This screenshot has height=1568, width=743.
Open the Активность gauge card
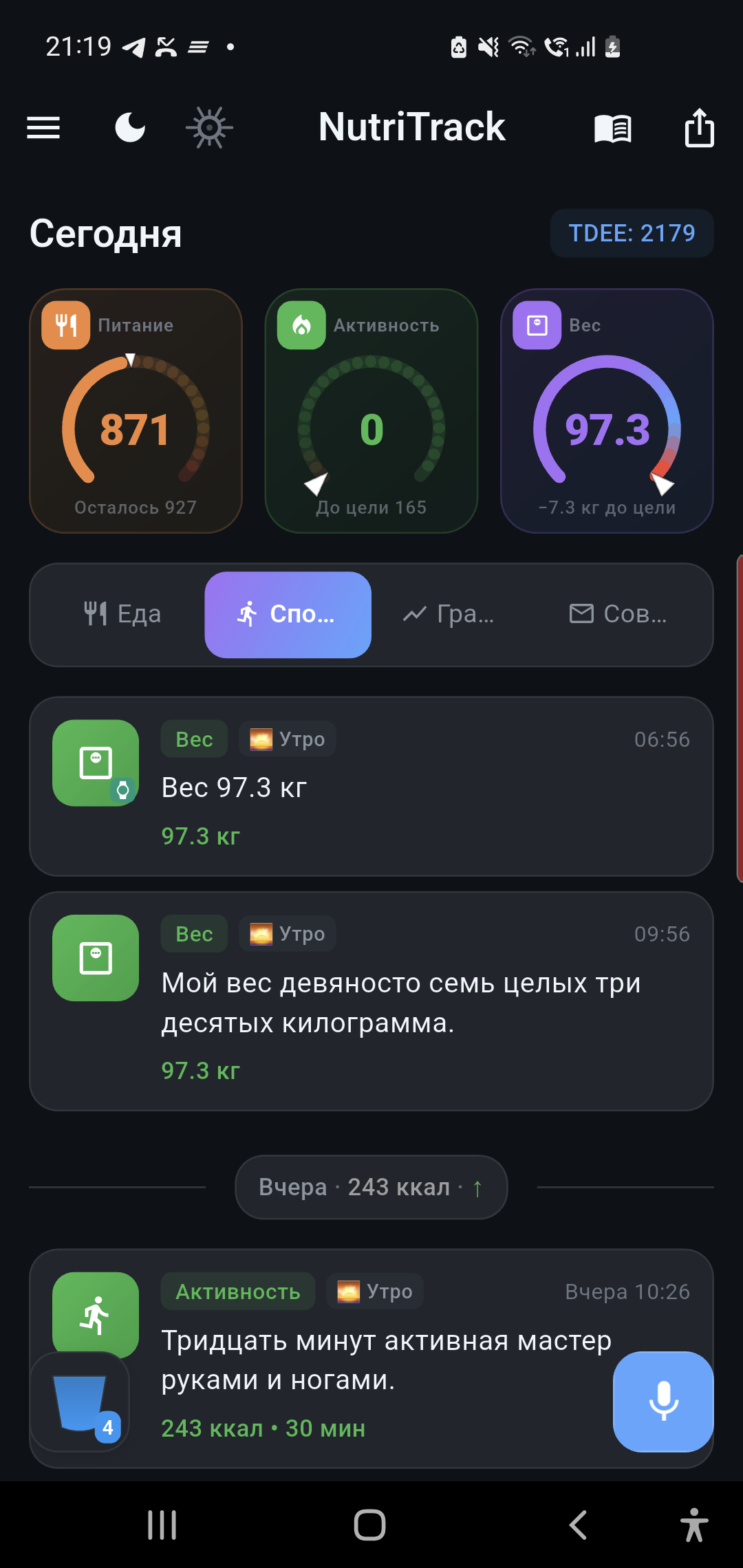(371, 411)
